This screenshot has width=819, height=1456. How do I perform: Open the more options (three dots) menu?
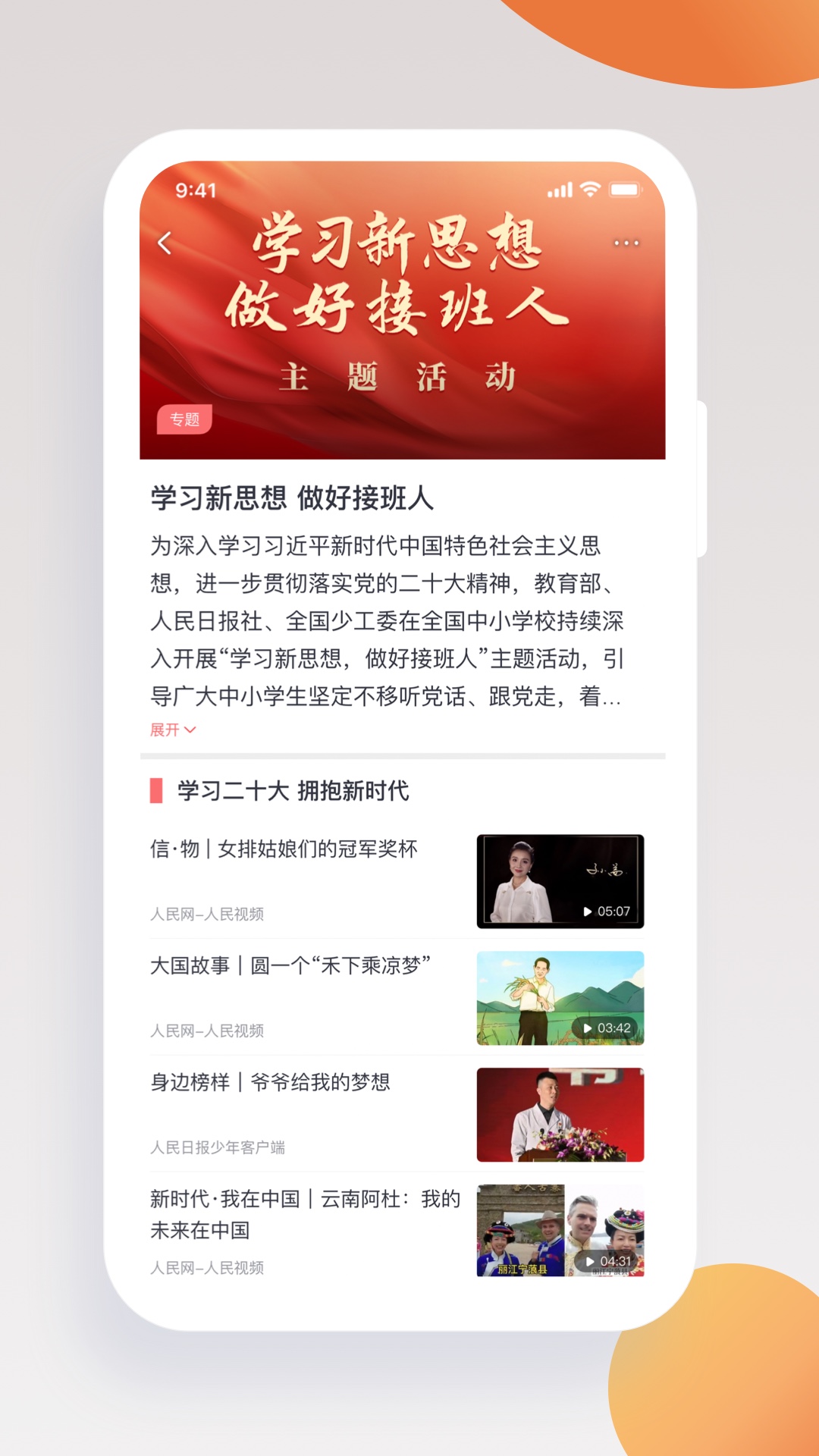pos(626,243)
